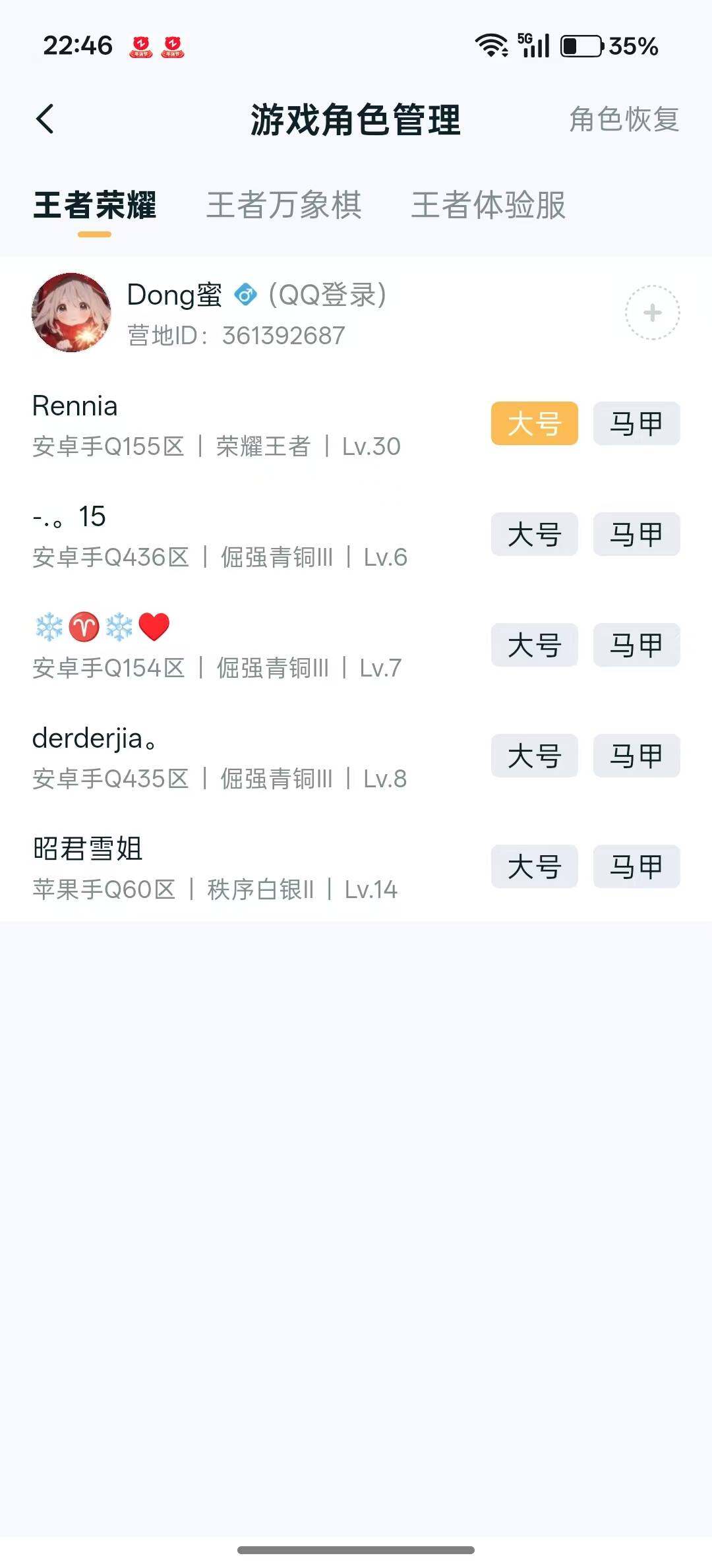Image resolution: width=712 pixels, height=1568 pixels.
Task: Mark 昭君雪姐 as 大号 main account
Action: [x=534, y=867]
